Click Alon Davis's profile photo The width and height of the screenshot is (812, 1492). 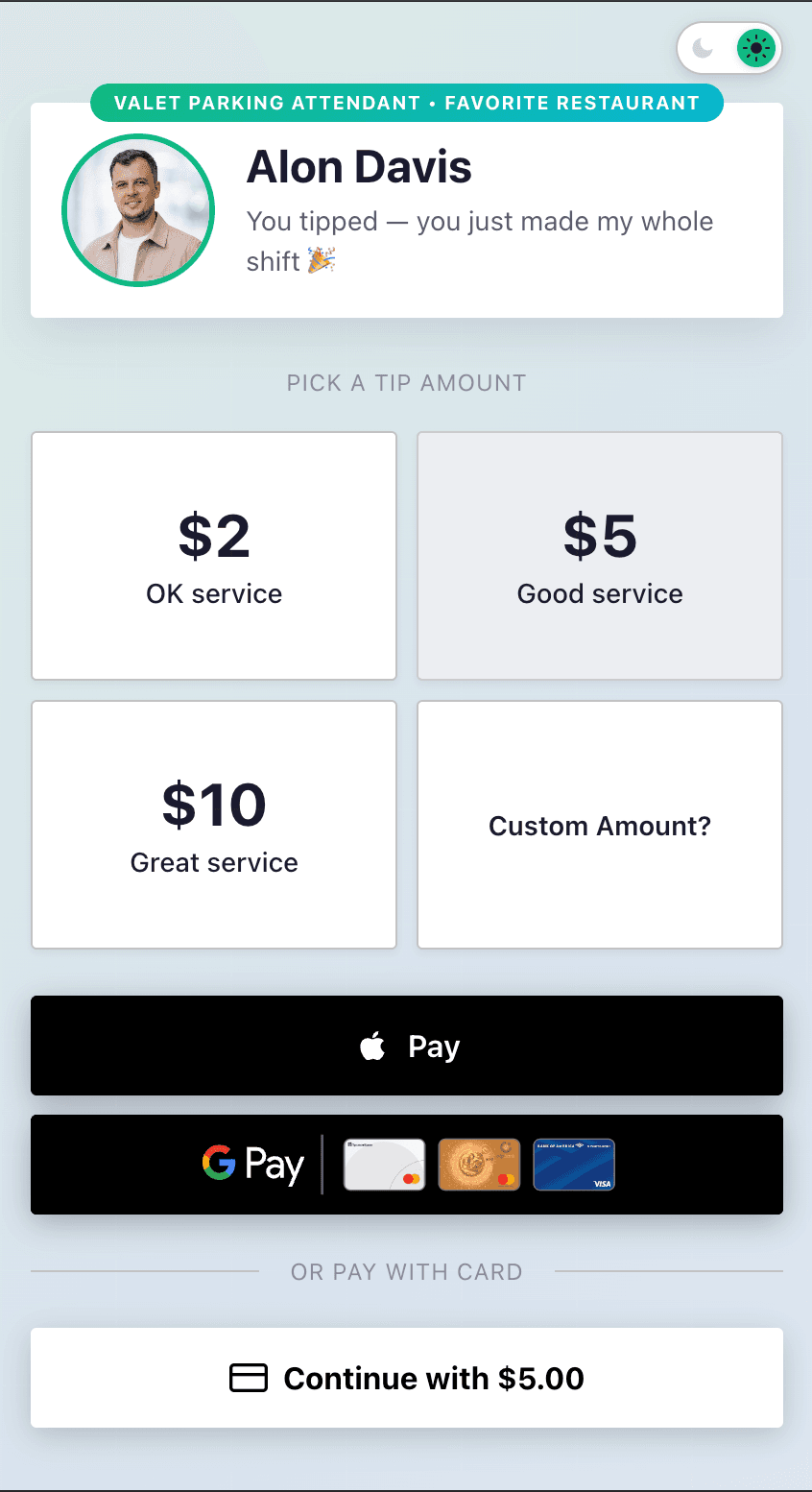click(x=138, y=209)
